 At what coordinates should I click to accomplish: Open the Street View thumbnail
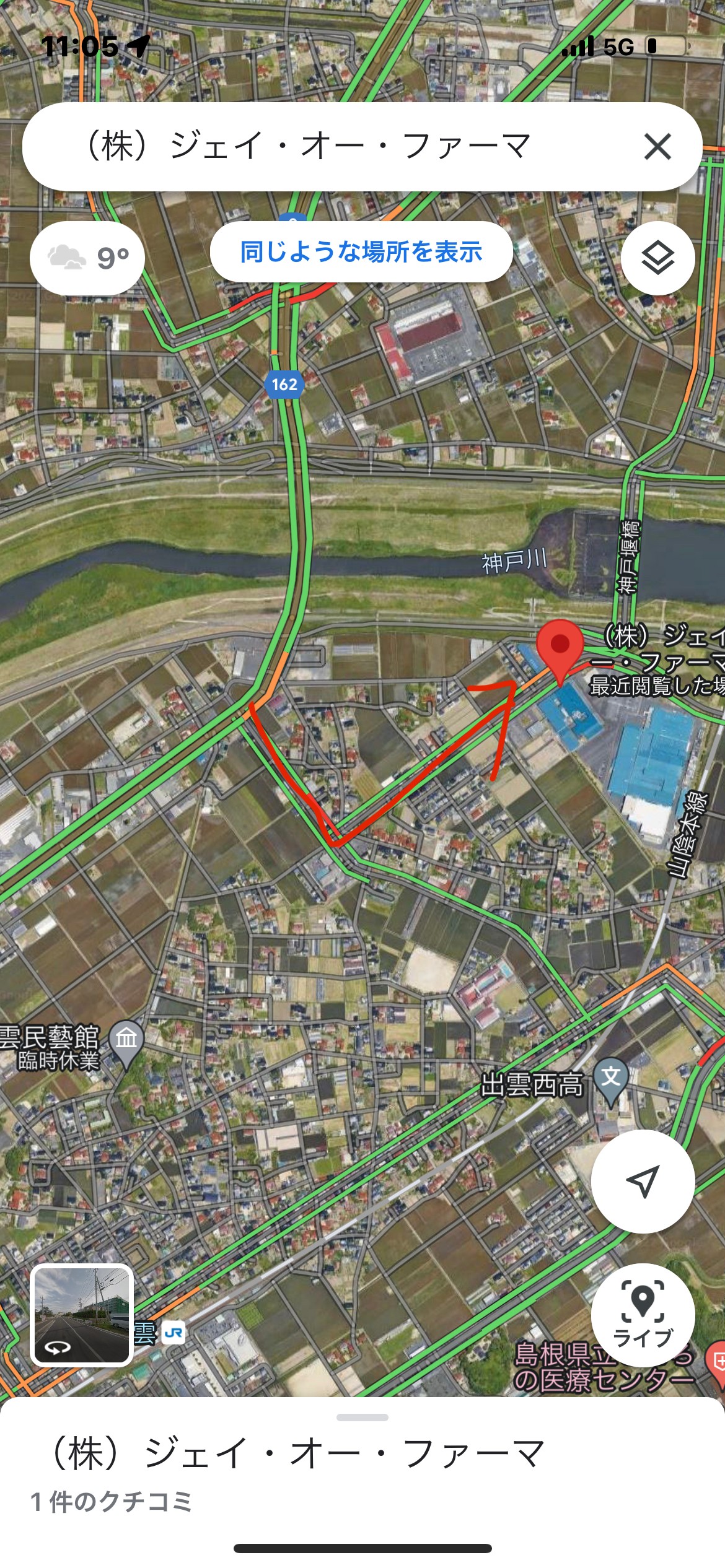(x=82, y=1315)
